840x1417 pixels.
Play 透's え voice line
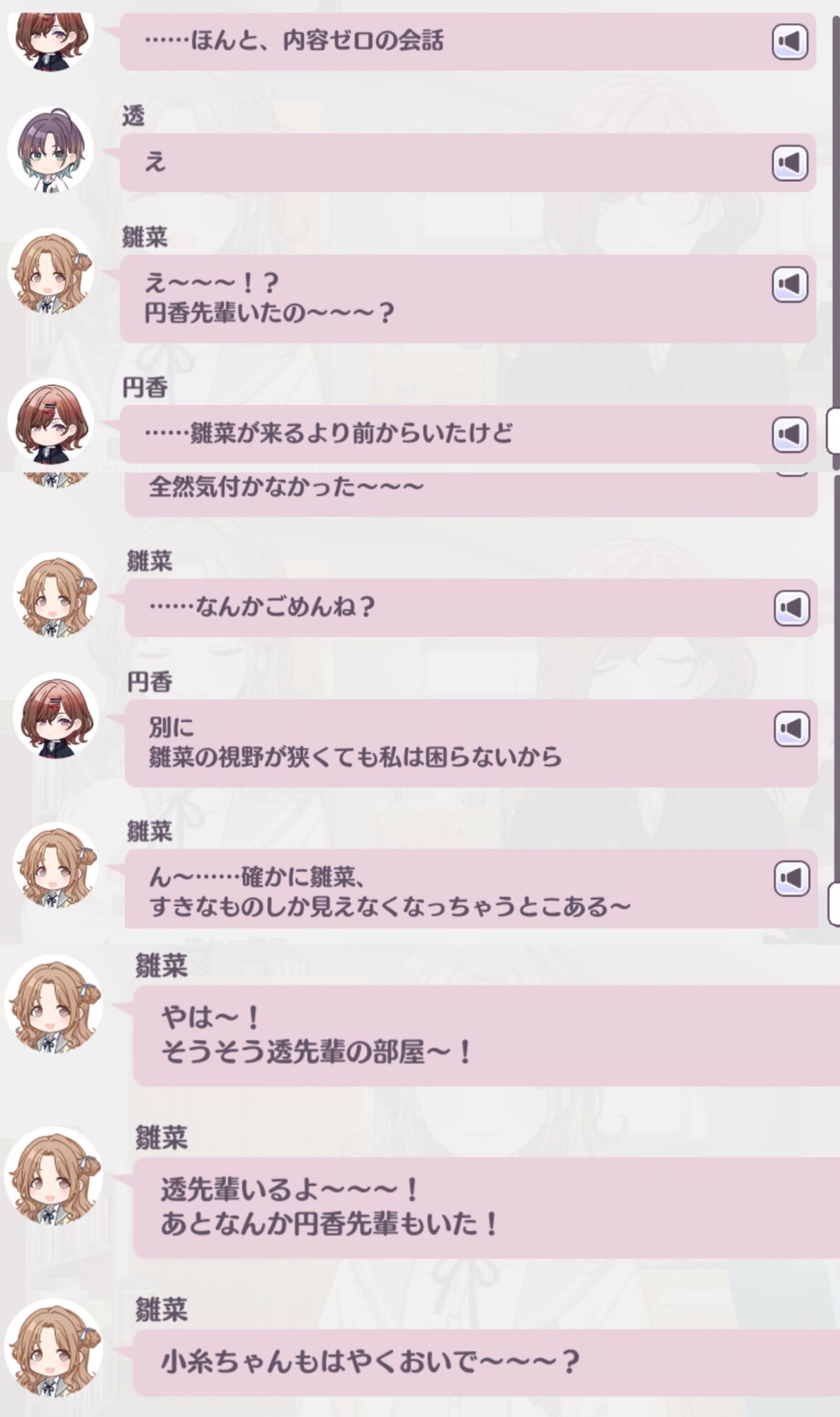pyautogui.click(x=790, y=163)
